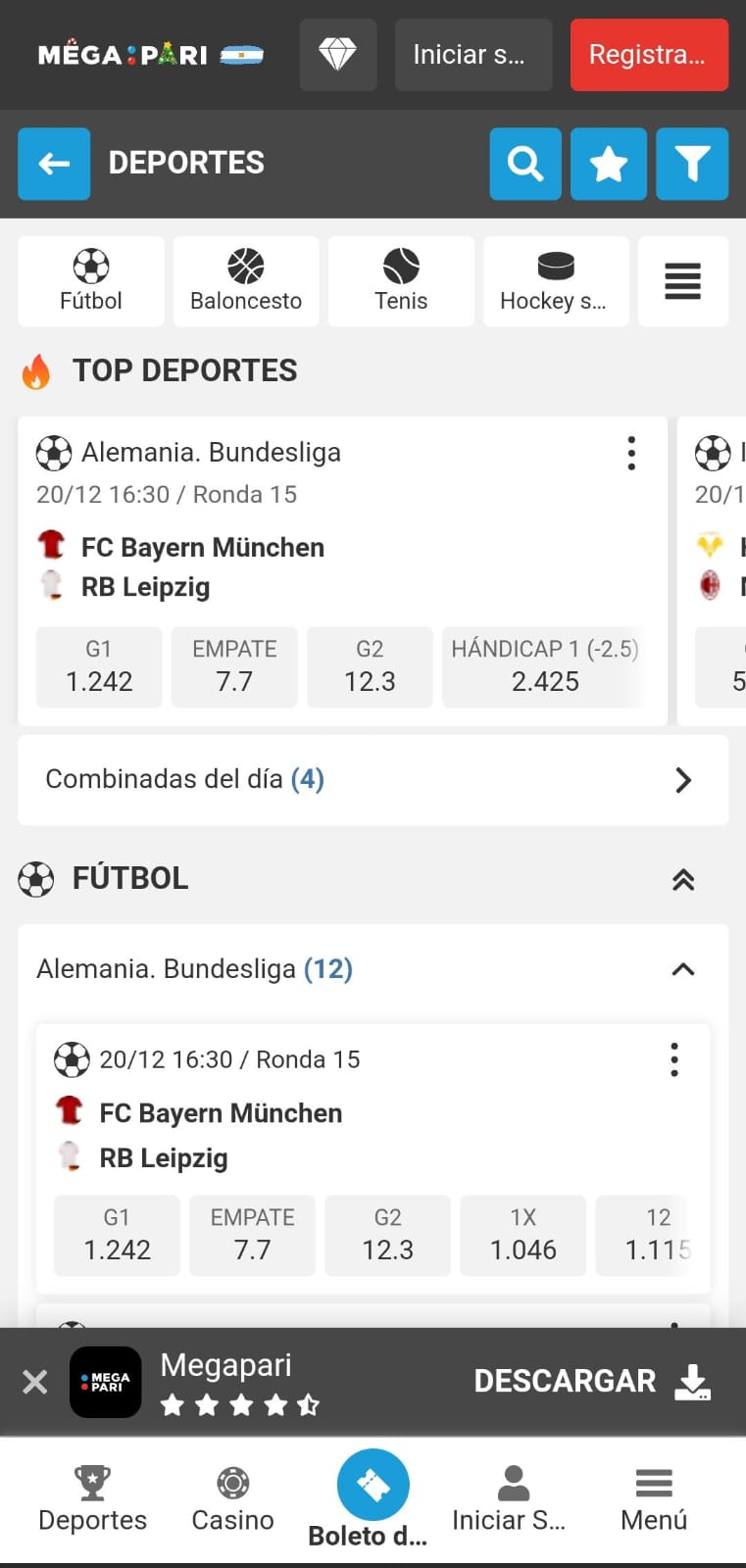Switch to the Casino tab
Viewport: 746px width, 1568px height.
[232, 1499]
